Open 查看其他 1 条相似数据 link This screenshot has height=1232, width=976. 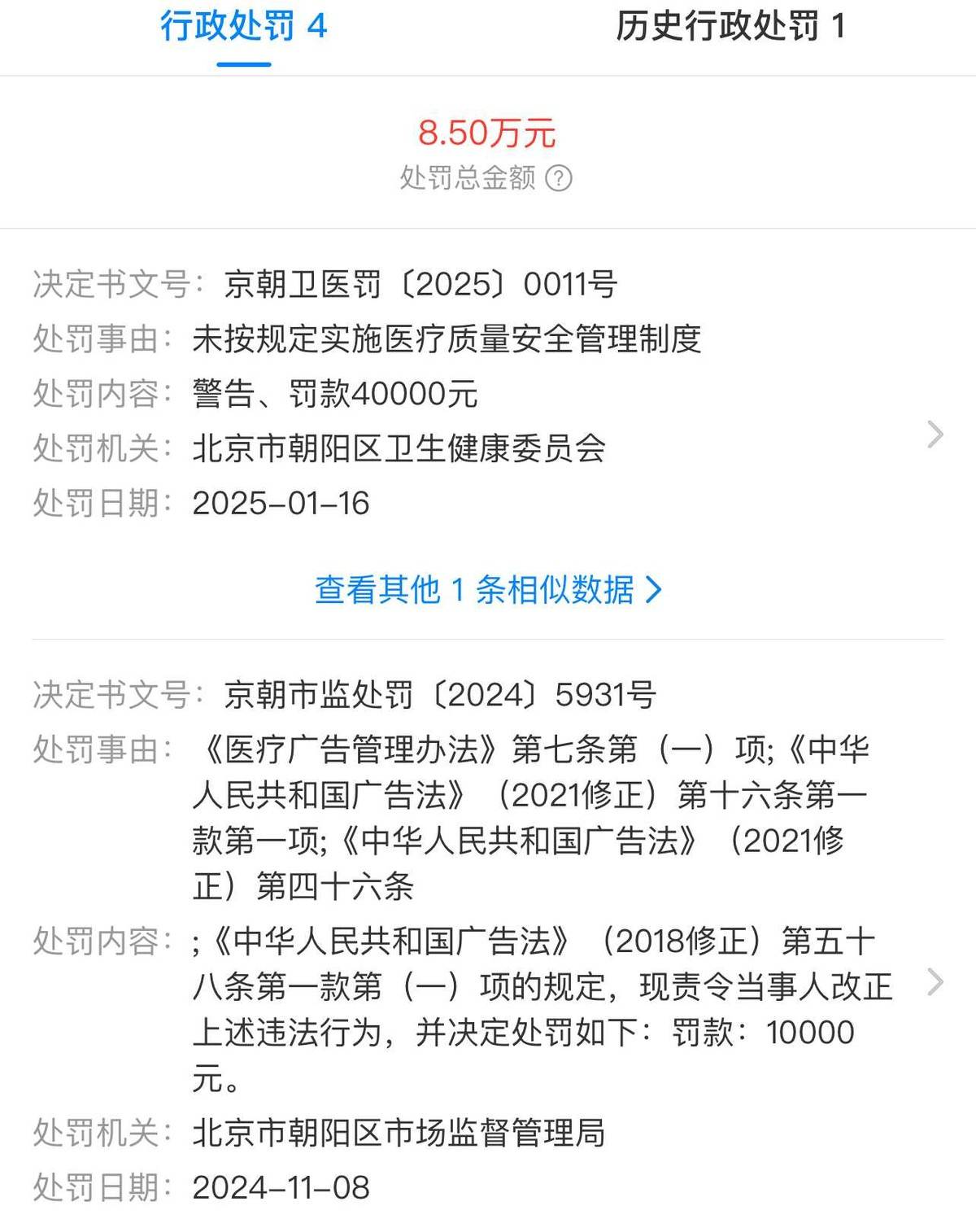click(488, 589)
